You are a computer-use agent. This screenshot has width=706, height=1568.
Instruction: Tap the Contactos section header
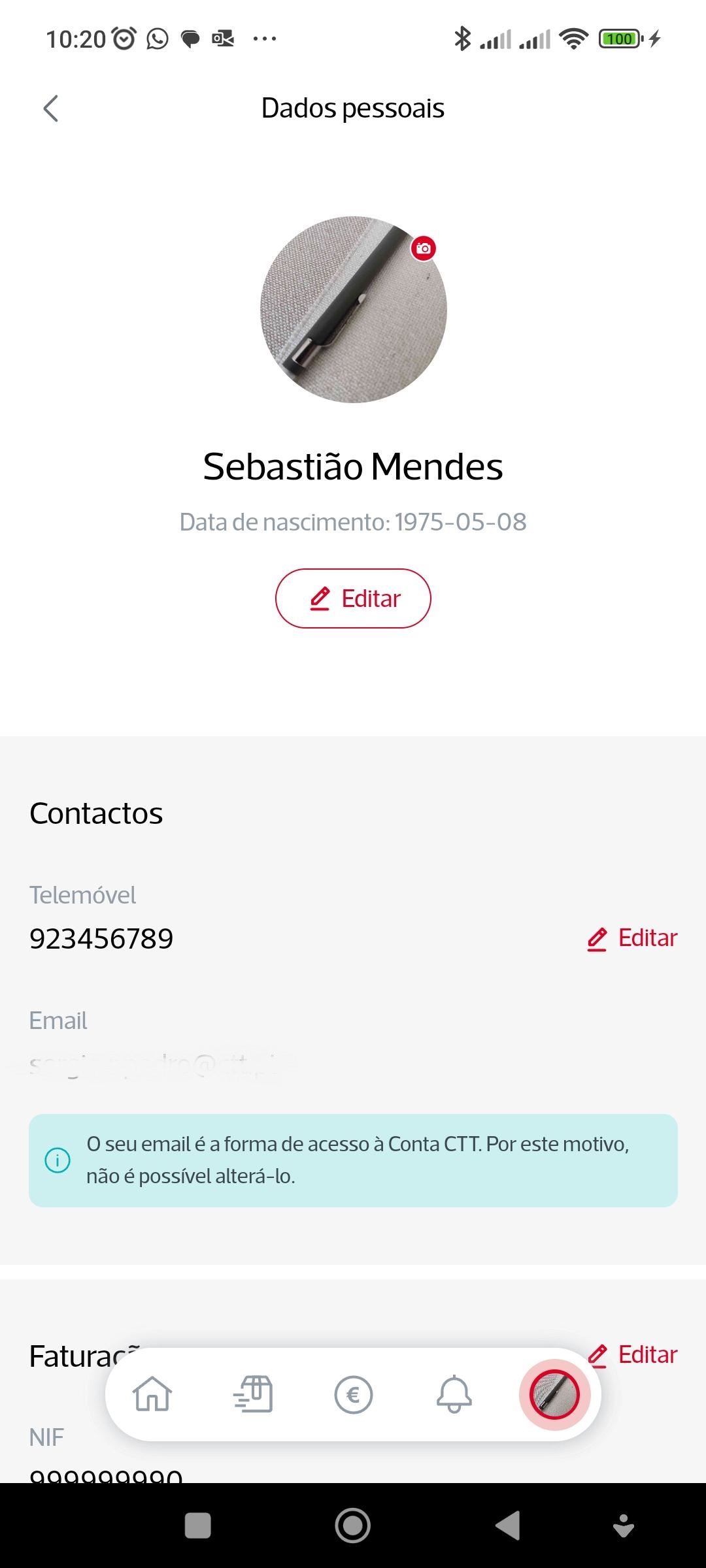[95, 812]
